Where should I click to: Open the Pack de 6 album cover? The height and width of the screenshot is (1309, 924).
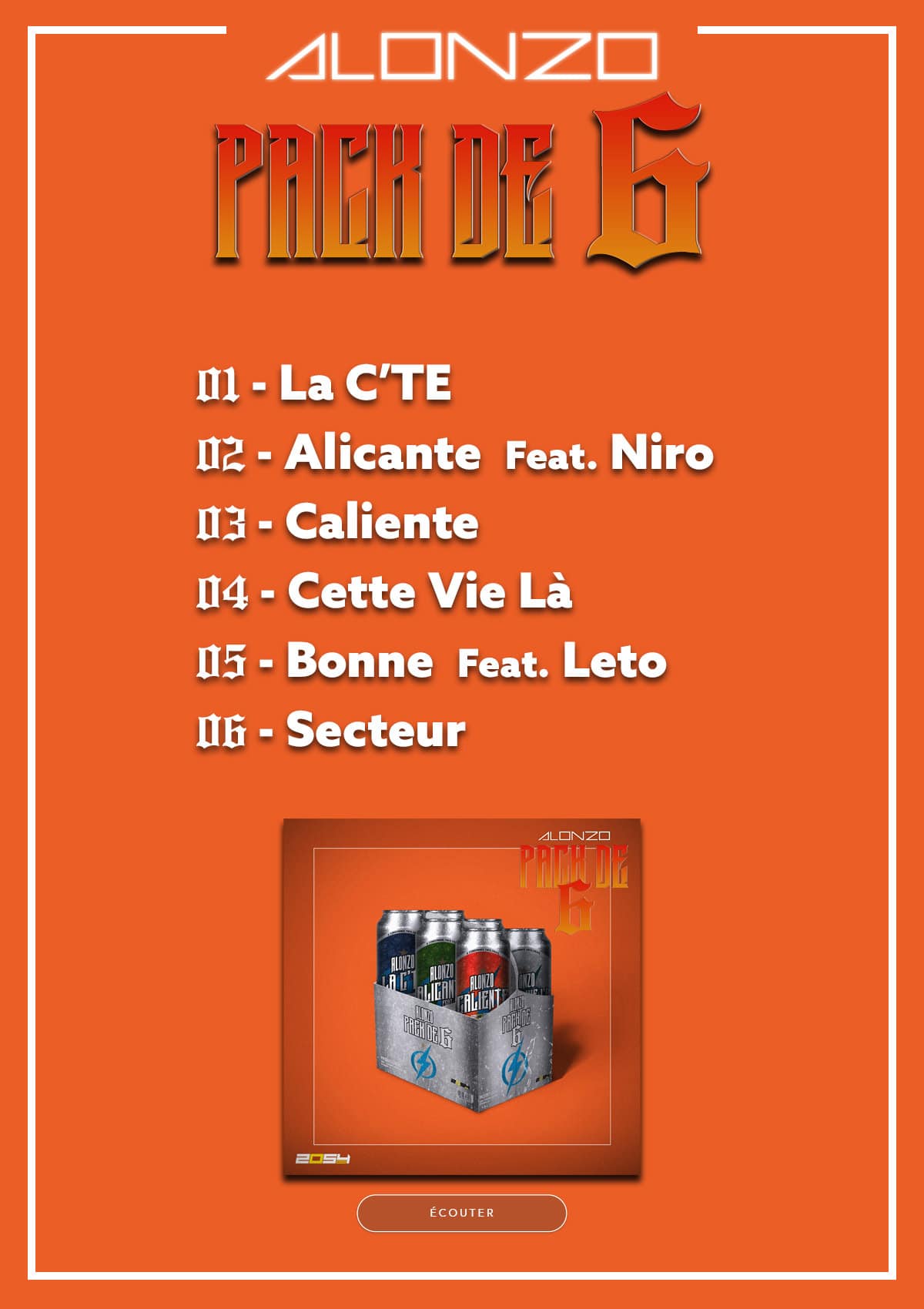point(462,997)
